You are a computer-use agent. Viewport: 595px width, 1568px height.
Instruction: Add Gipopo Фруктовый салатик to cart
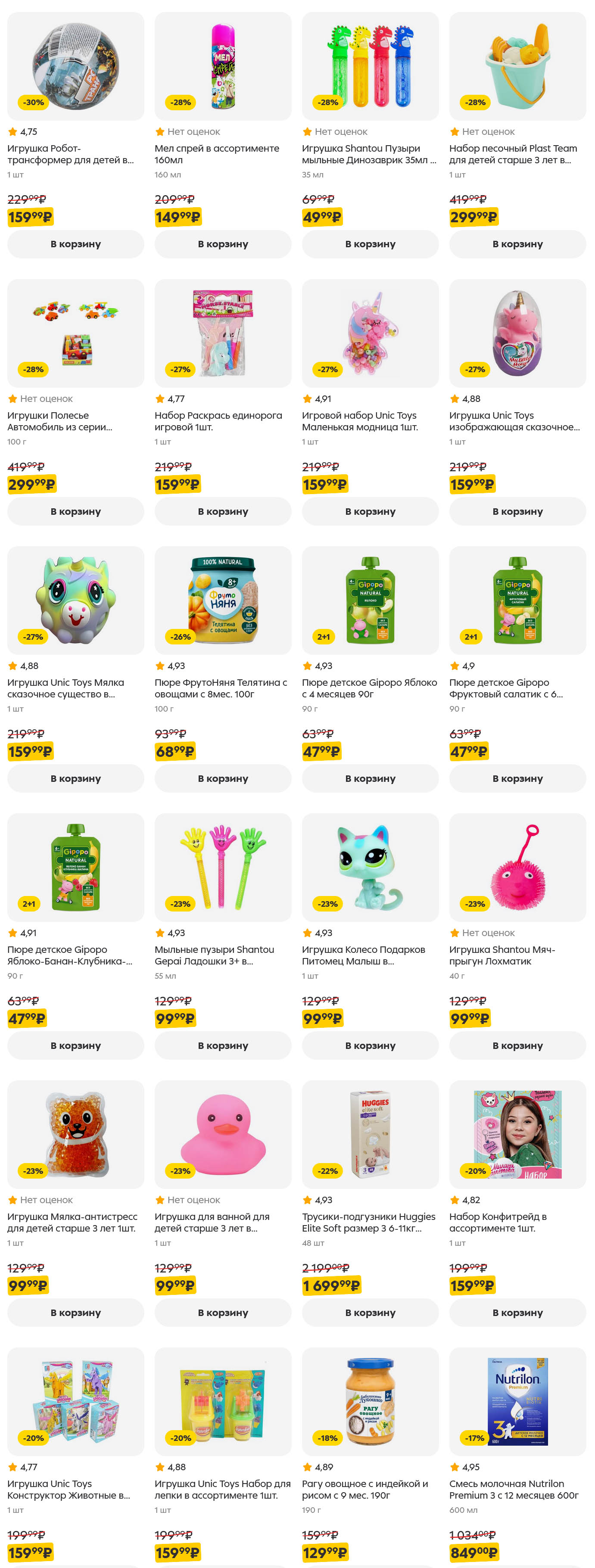click(517, 778)
